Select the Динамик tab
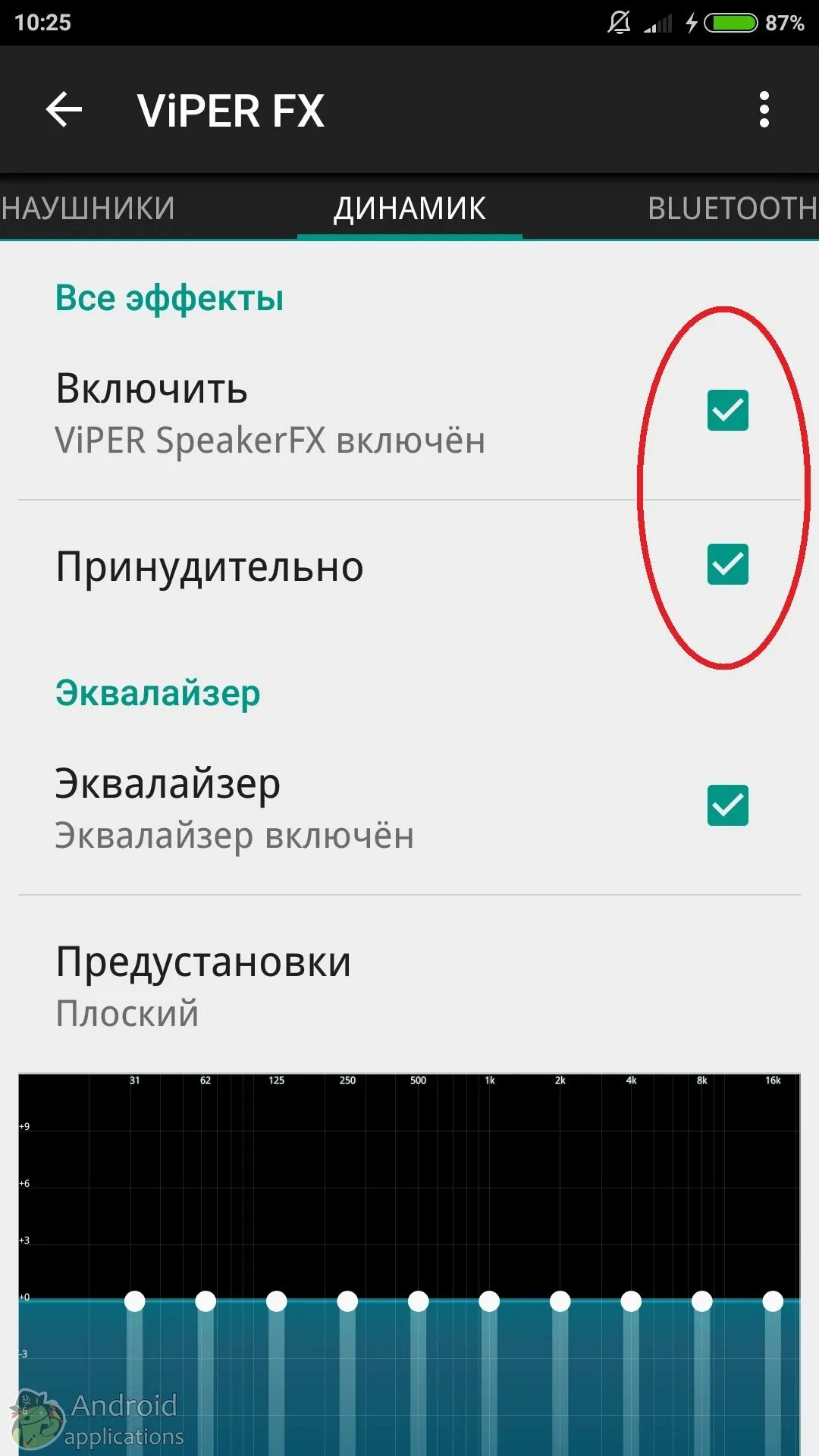Screen dimensions: 819x1456 409,209
